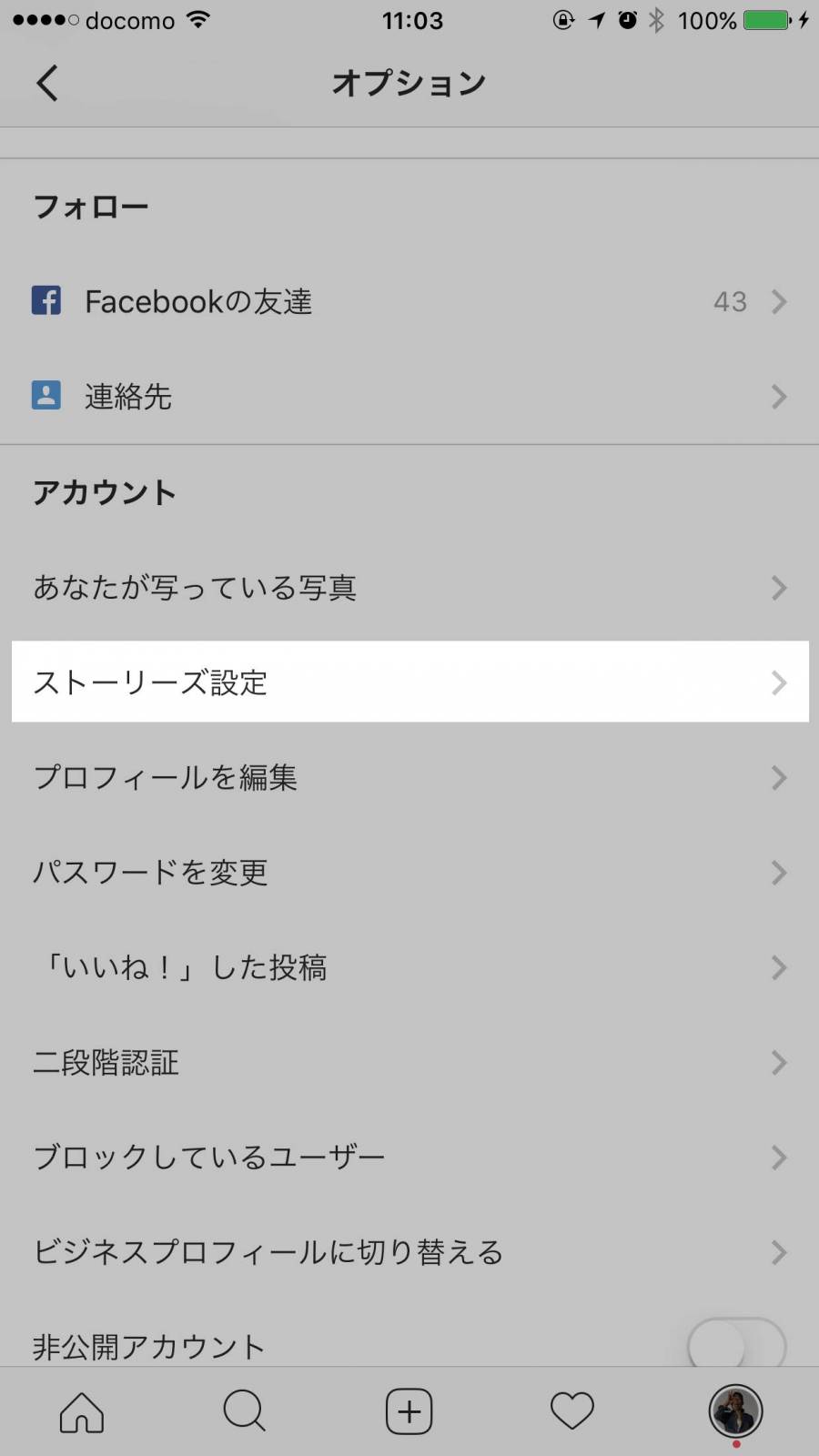Open プロフィールを編集
The image size is (819, 1456).
(409, 778)
